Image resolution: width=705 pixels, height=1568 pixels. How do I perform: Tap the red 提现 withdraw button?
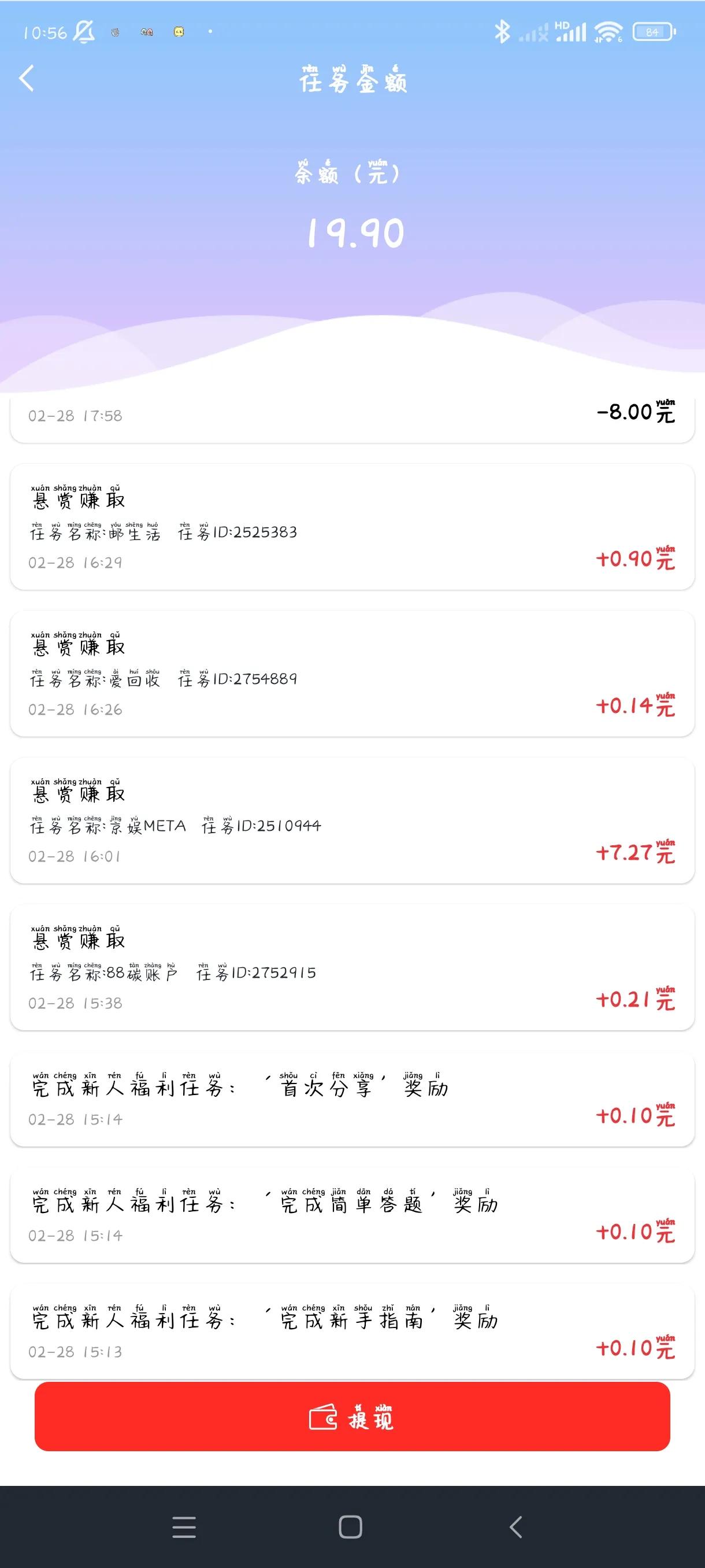(352, 1417)
